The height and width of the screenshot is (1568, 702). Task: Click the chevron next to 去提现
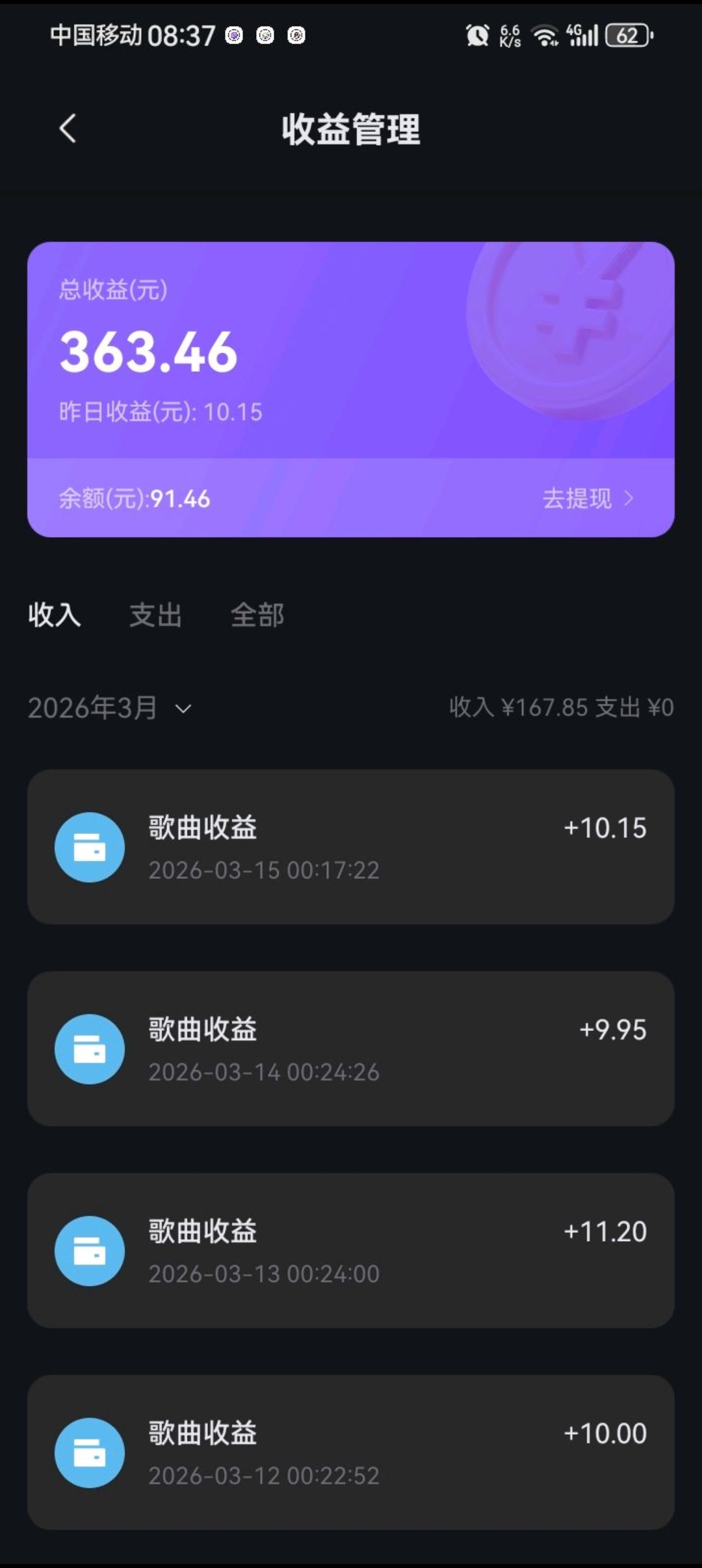(x=629, y=499)
